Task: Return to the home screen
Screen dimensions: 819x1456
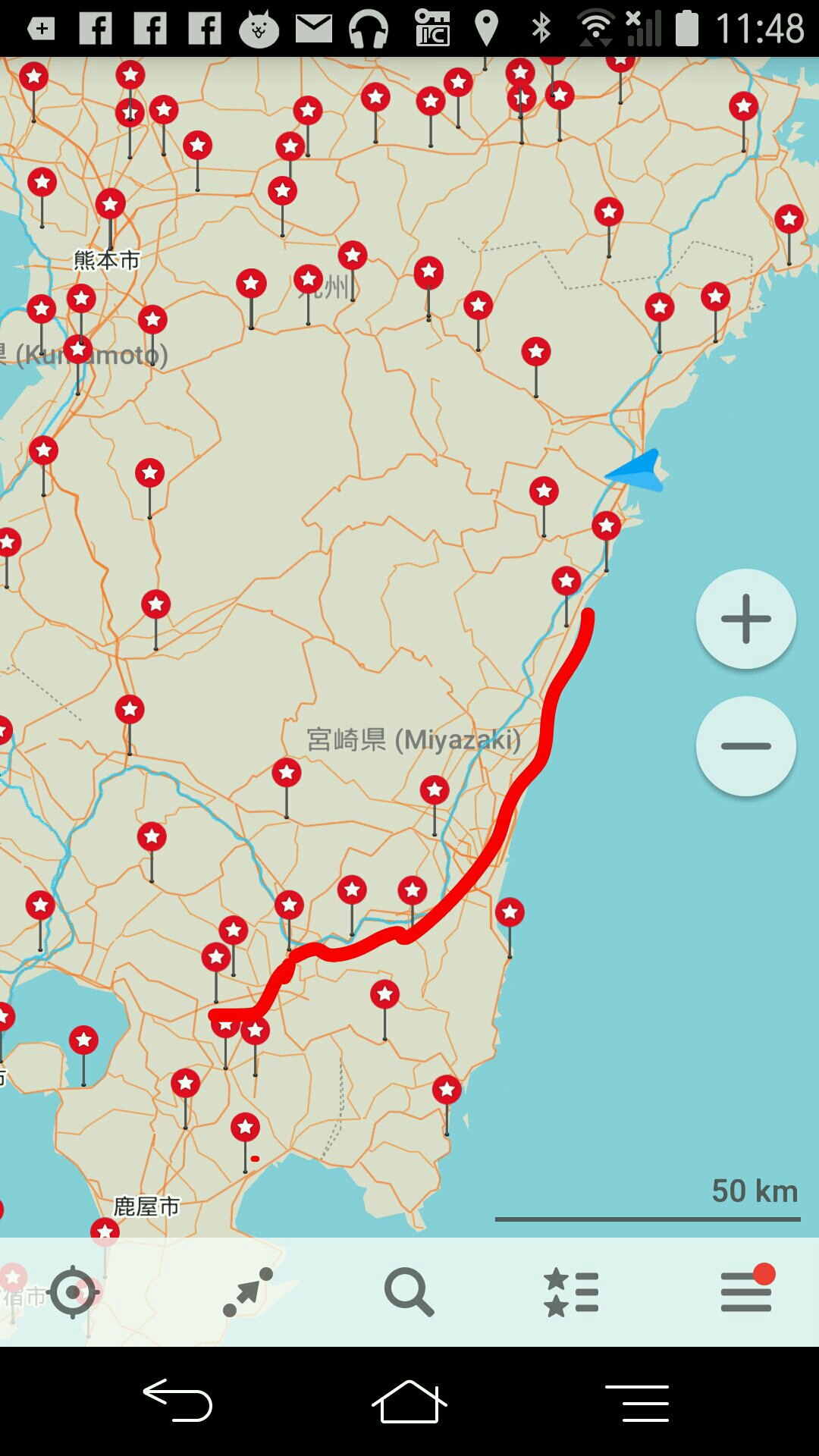Action: (x=409, y=1400)
